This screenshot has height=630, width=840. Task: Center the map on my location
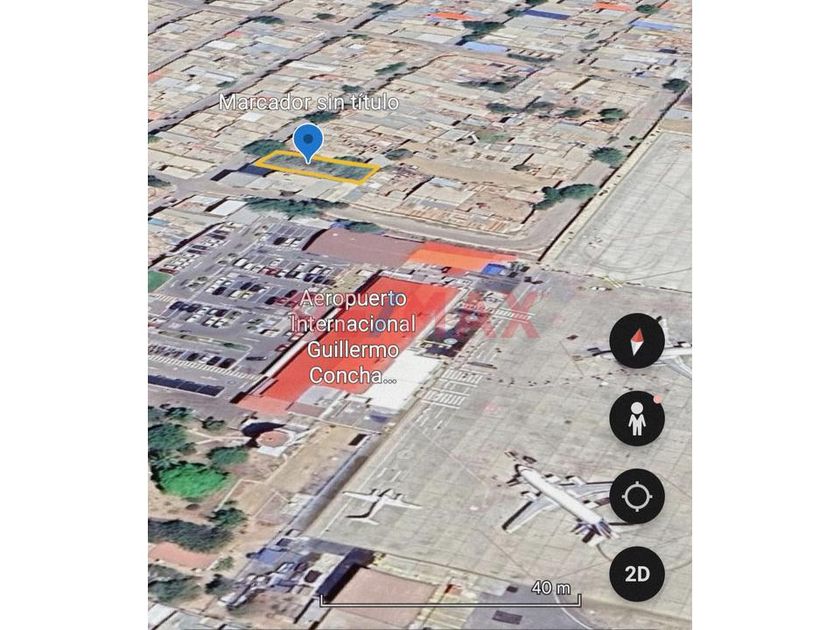[637, 496]
